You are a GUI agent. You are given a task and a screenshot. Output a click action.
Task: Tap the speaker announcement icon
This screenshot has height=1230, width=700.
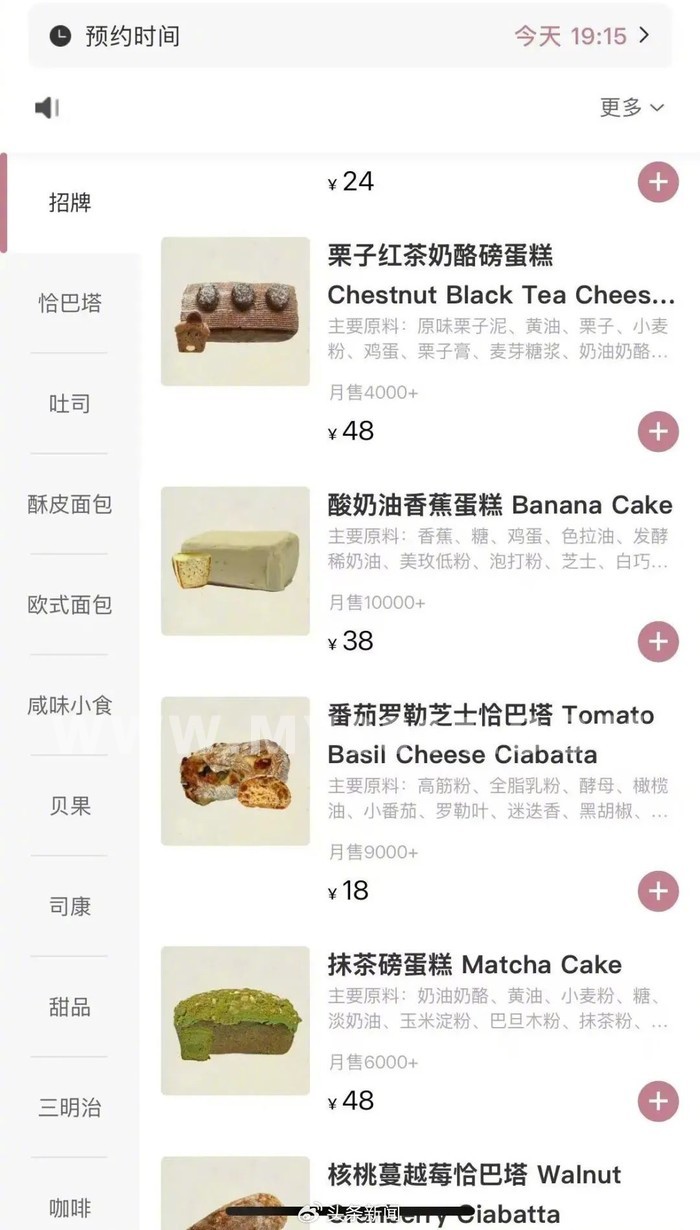[48, 108]
